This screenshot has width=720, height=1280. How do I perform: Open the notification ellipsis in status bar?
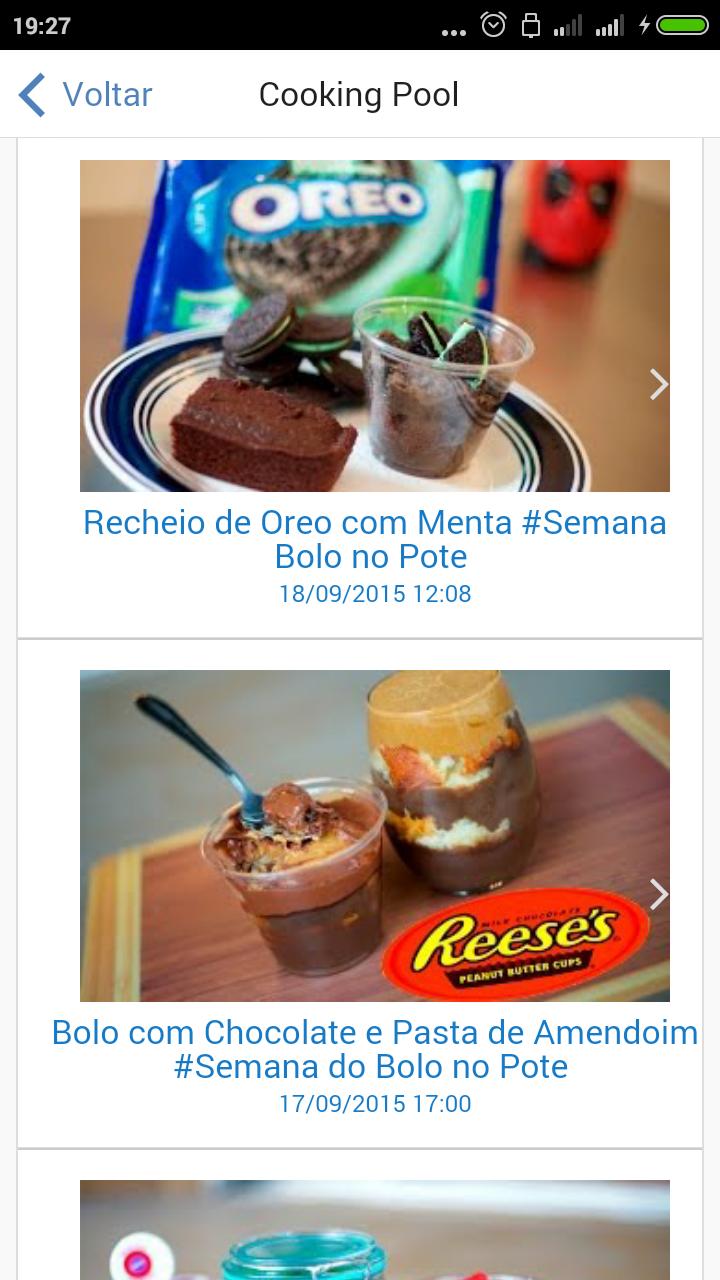[455, 28]
